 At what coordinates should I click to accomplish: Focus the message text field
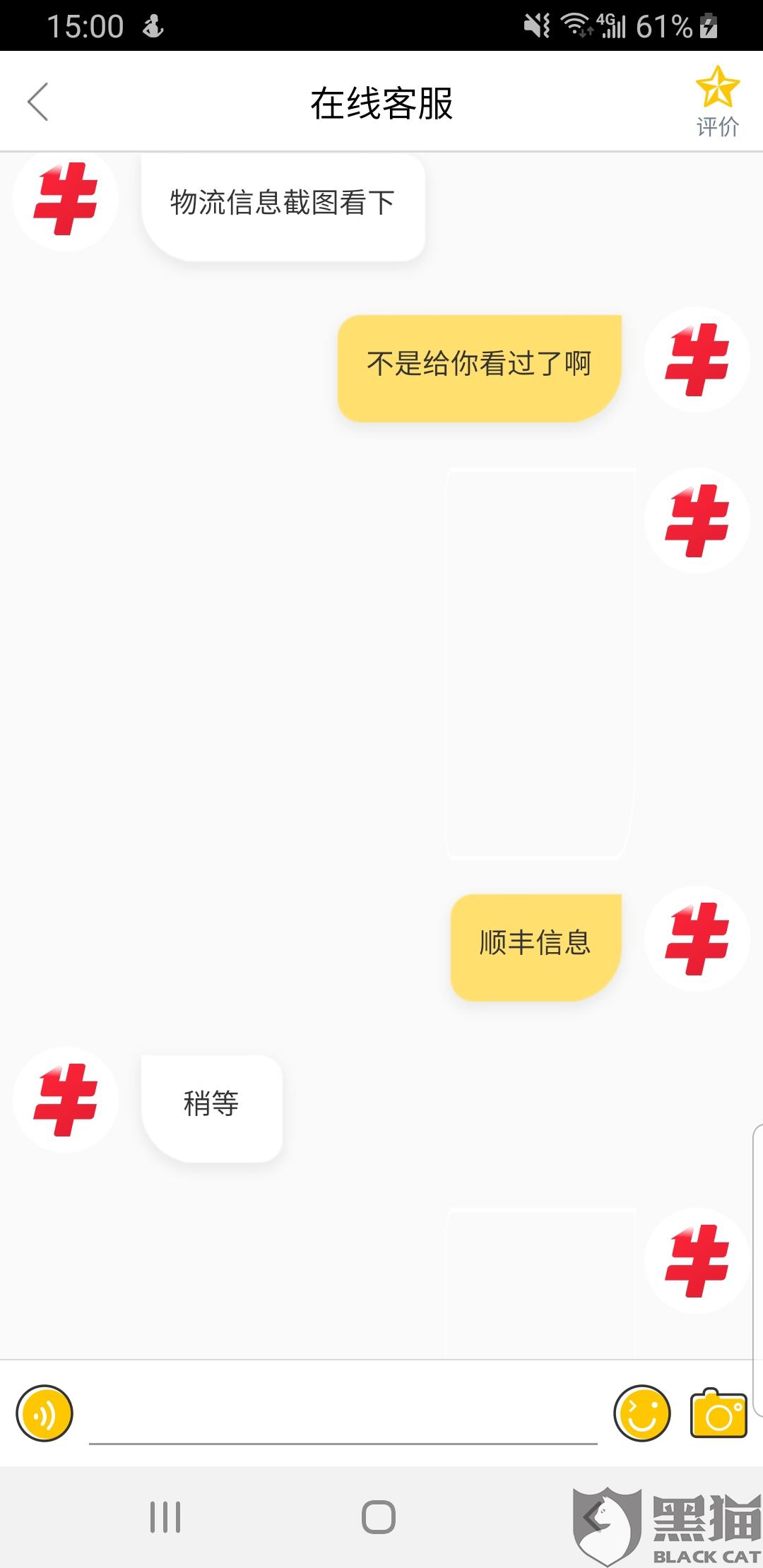pyautogui.click(x=343, y=1415)
